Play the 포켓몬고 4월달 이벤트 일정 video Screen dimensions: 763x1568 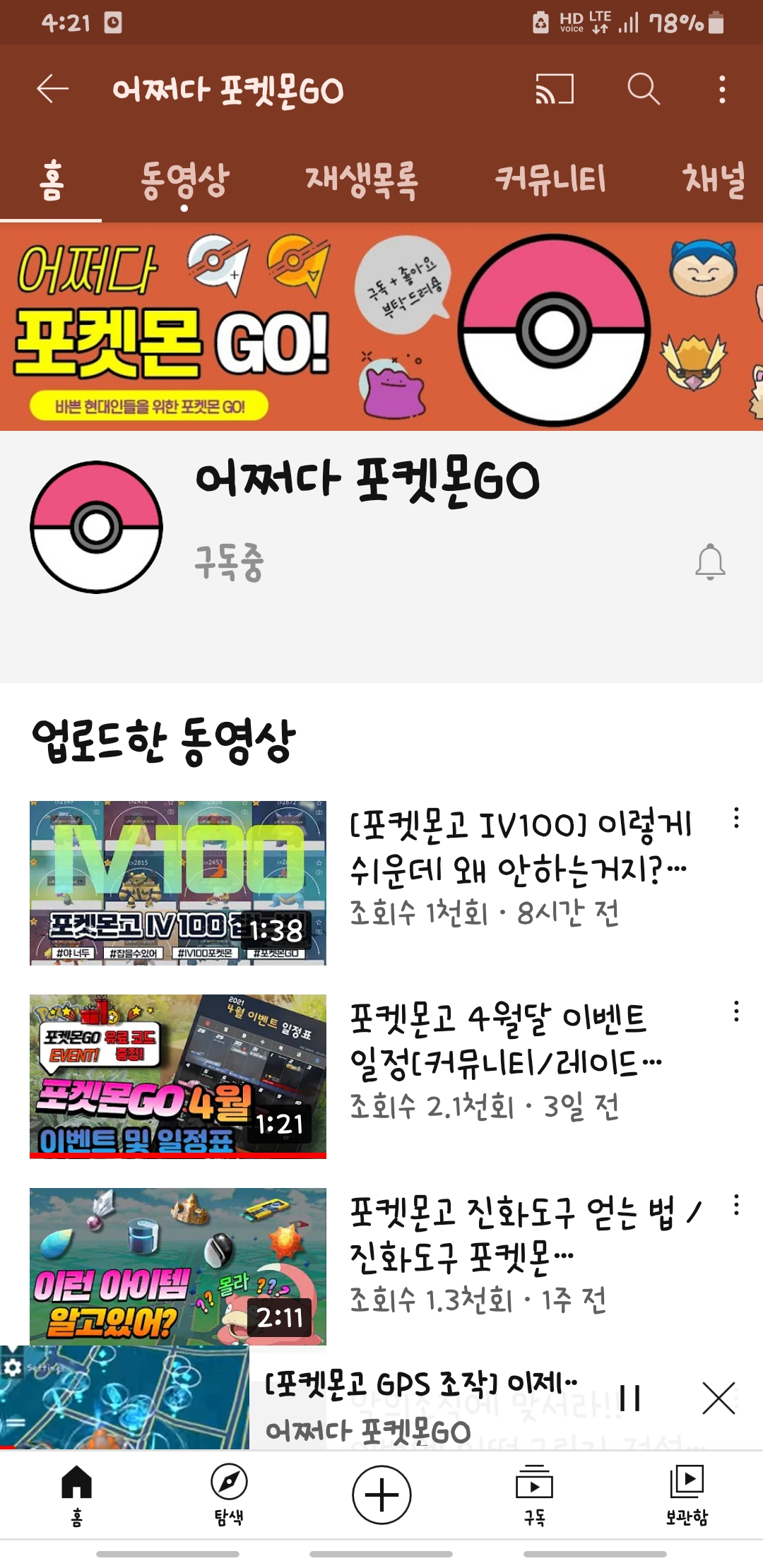178,1076
